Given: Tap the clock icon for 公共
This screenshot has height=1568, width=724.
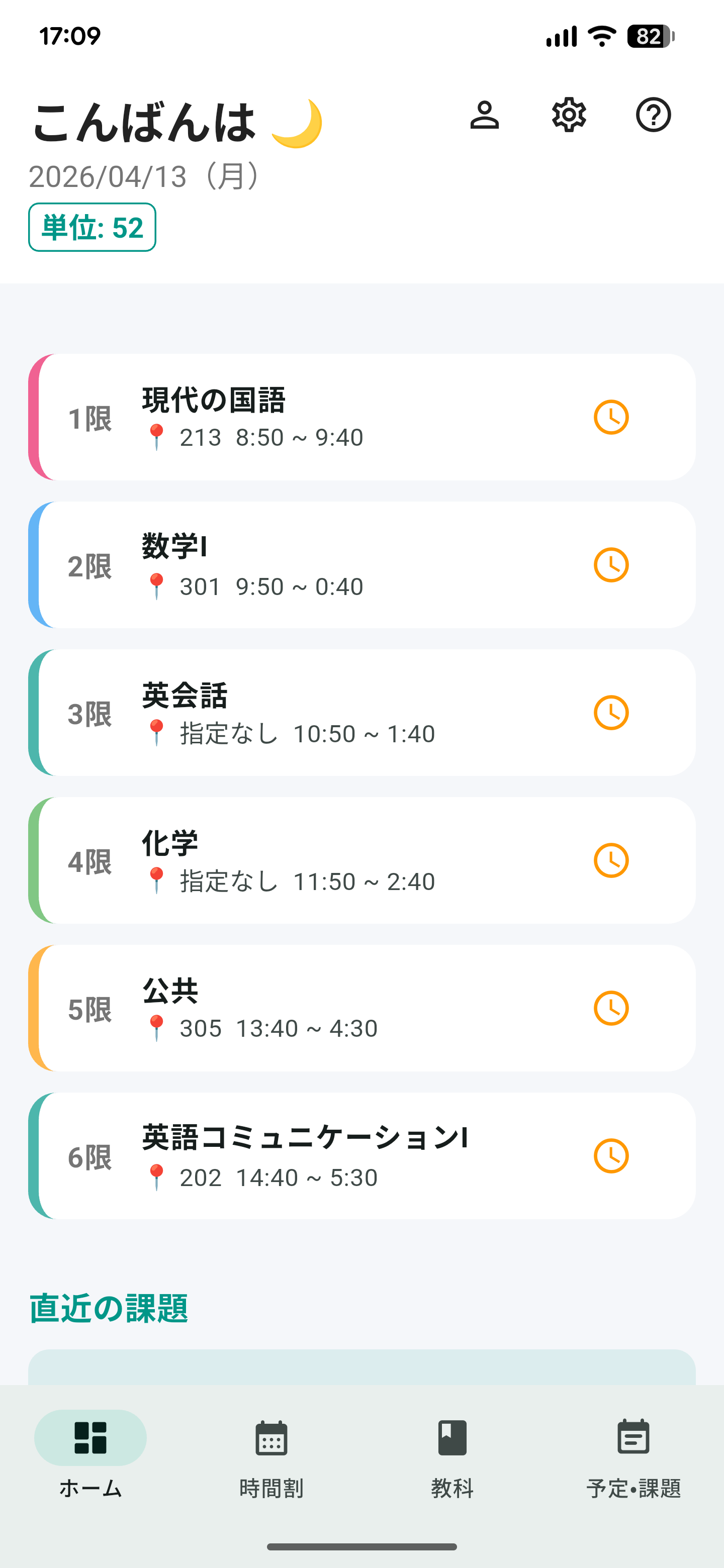Looking at the screenshot, I should (611, 1008).
